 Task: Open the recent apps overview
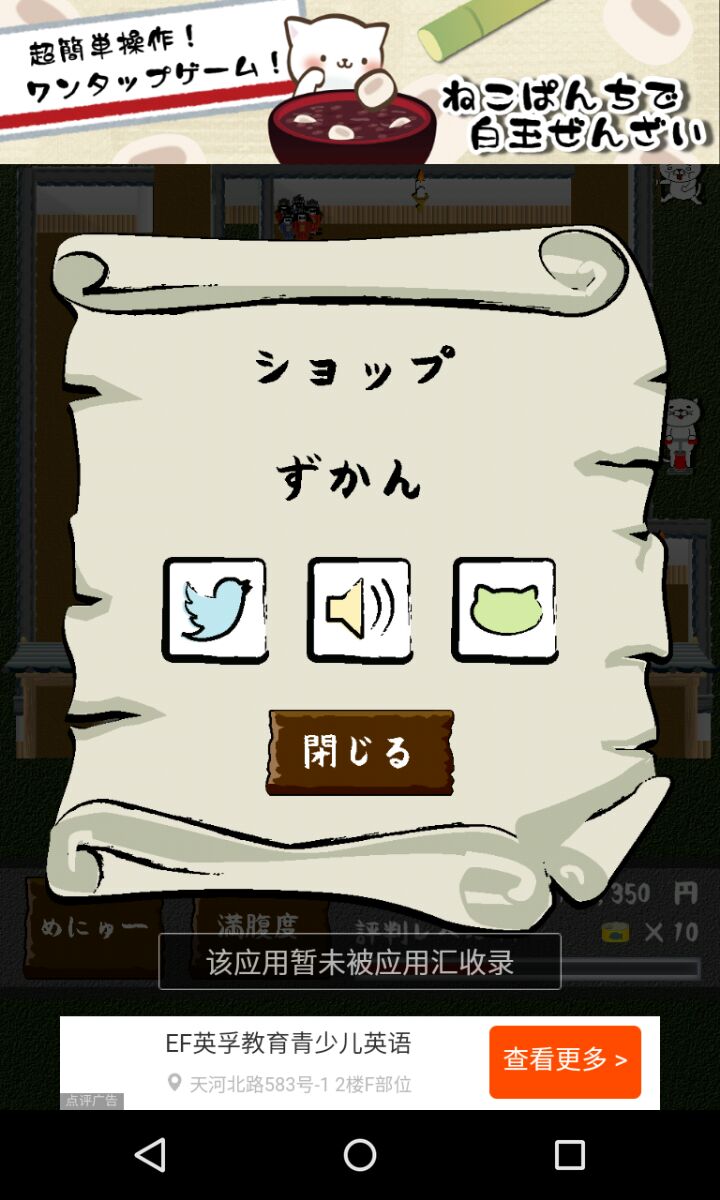(x=569, y=1155)
